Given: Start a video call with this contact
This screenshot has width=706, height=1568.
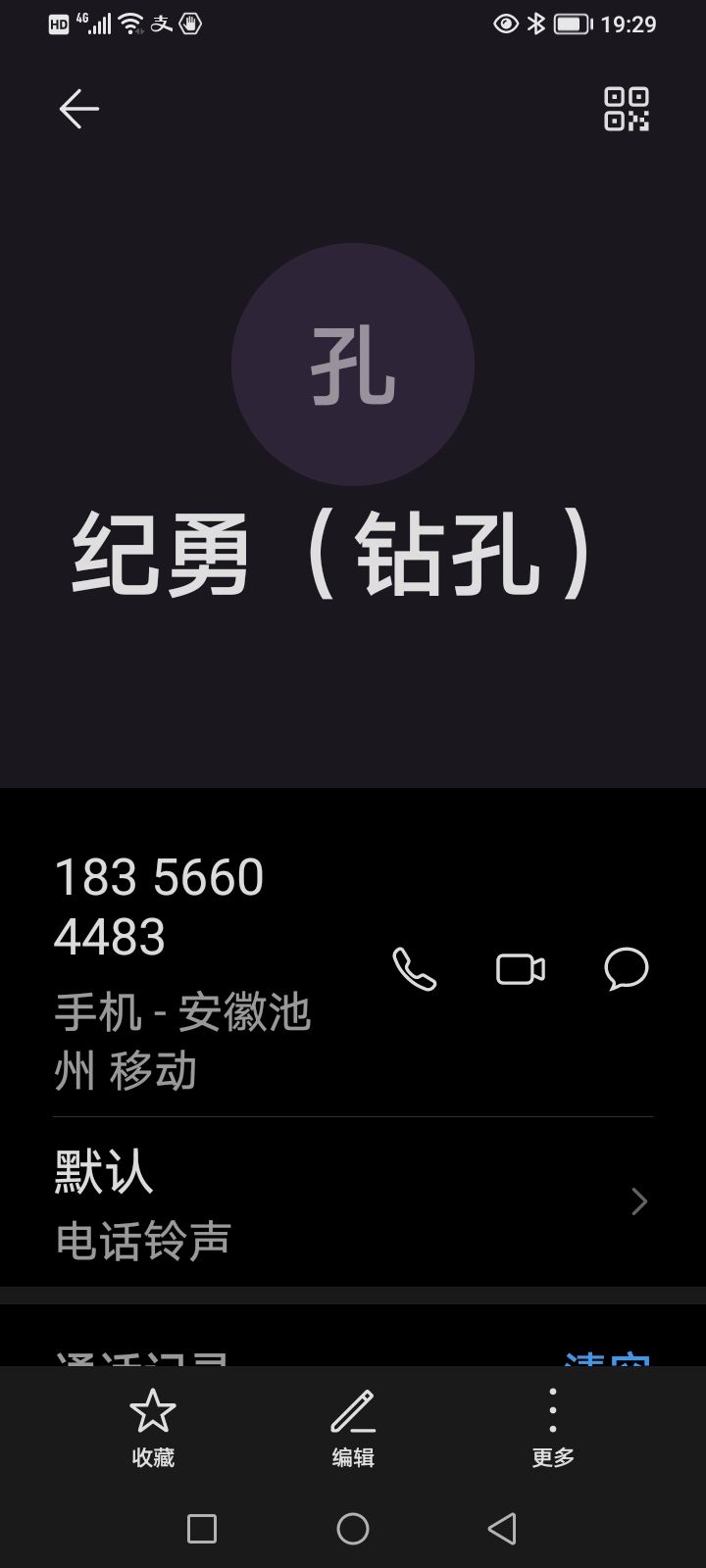Looking at the screenshot, I should 521,969.
